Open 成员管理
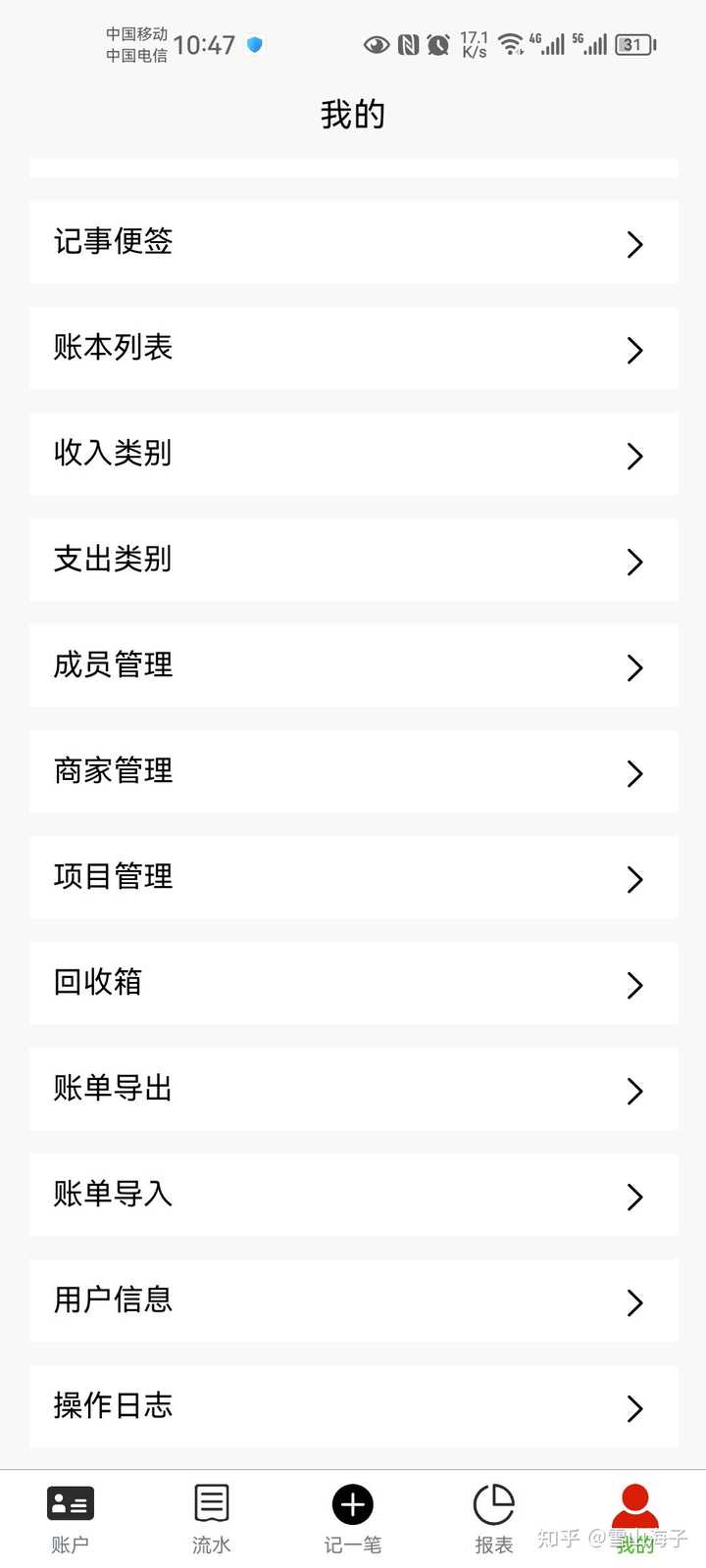Viewport: 706px width, 1568px height. point(353,665)
